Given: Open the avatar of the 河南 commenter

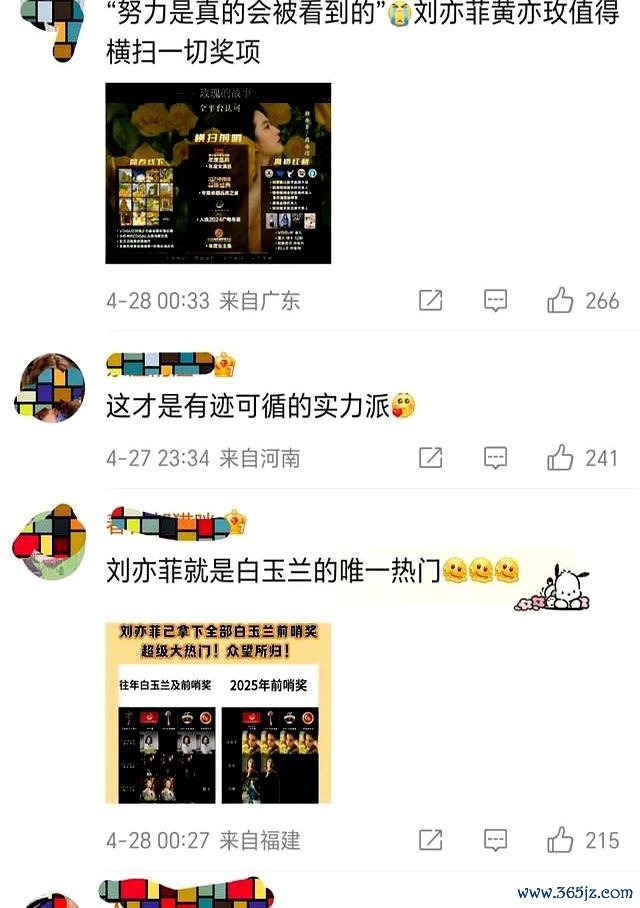Looking at the screenshot, I should pos(49,387).
